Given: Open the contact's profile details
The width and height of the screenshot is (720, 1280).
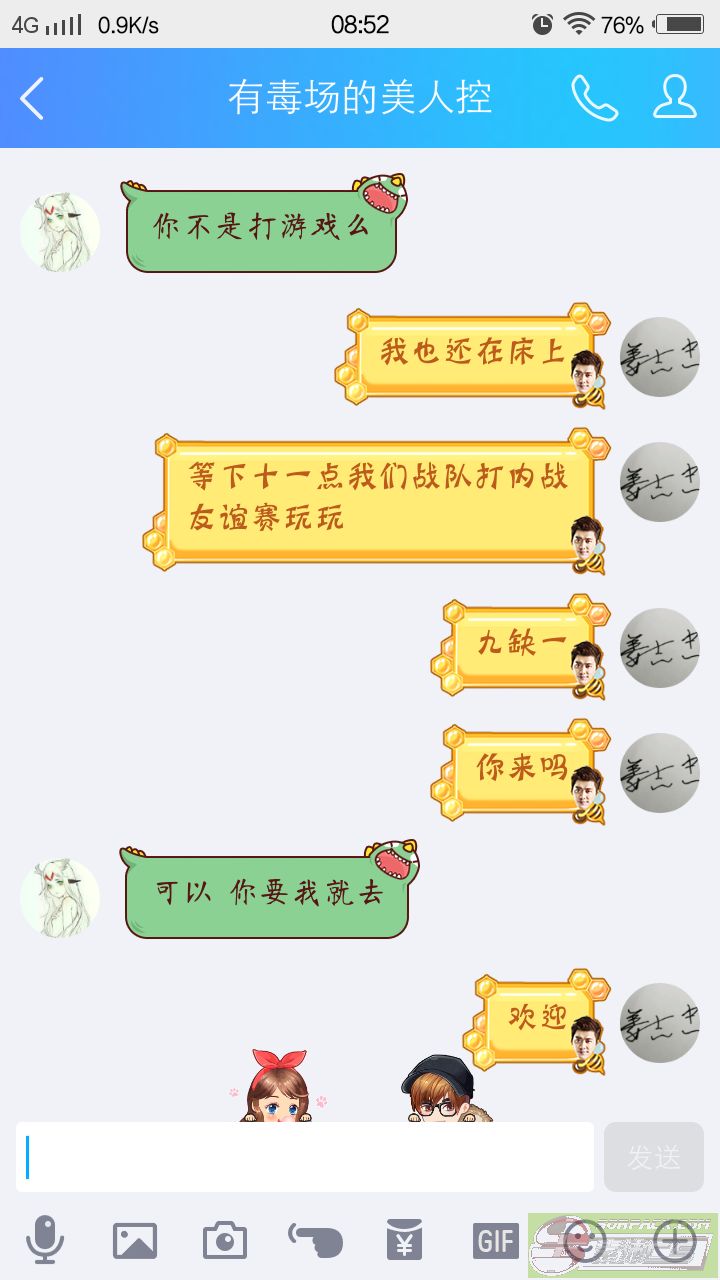Looking at the screenshot, I should coord(675,98).
